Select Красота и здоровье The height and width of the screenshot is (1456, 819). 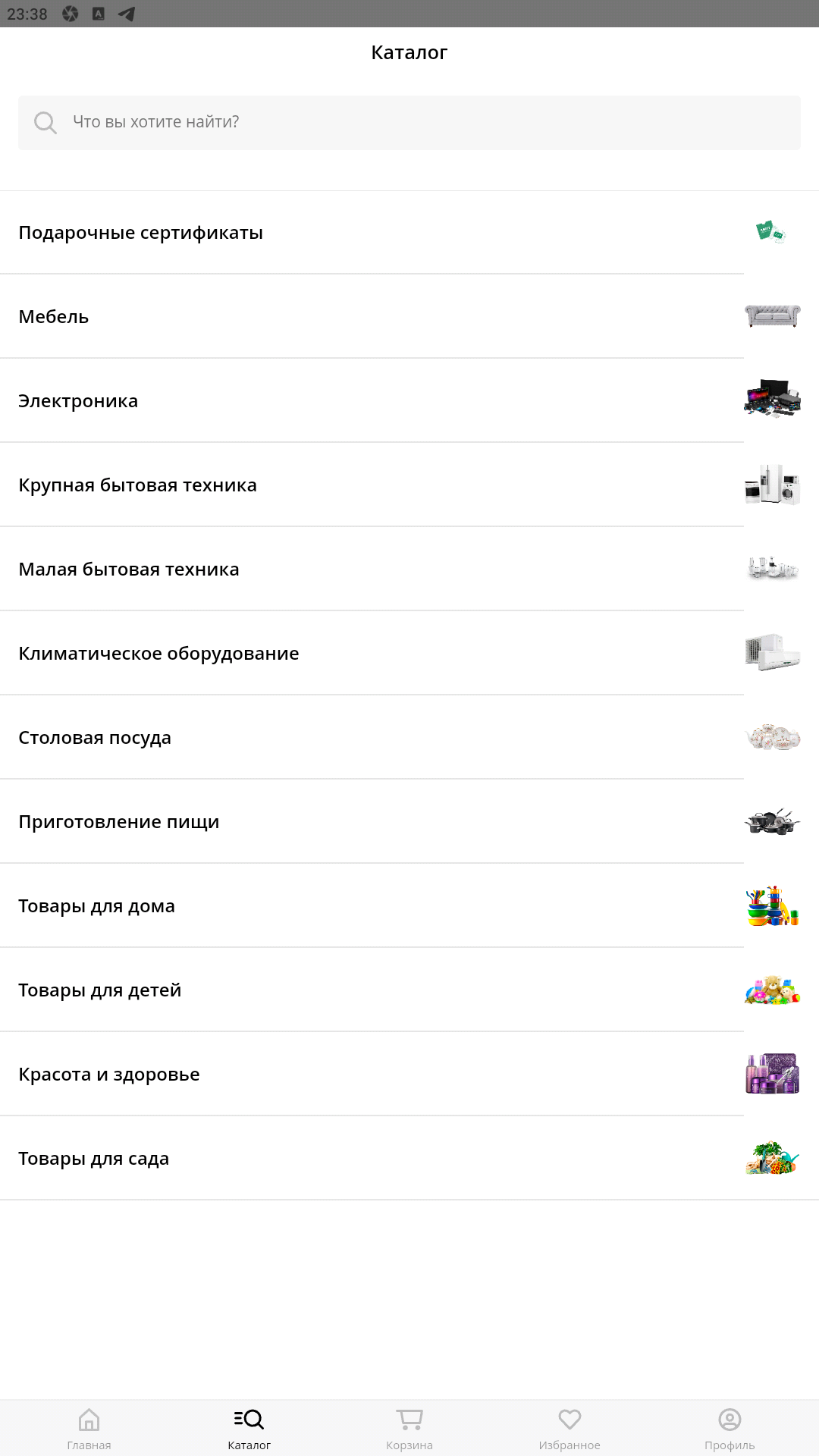pyautogui.click(x=409, y=1075)
